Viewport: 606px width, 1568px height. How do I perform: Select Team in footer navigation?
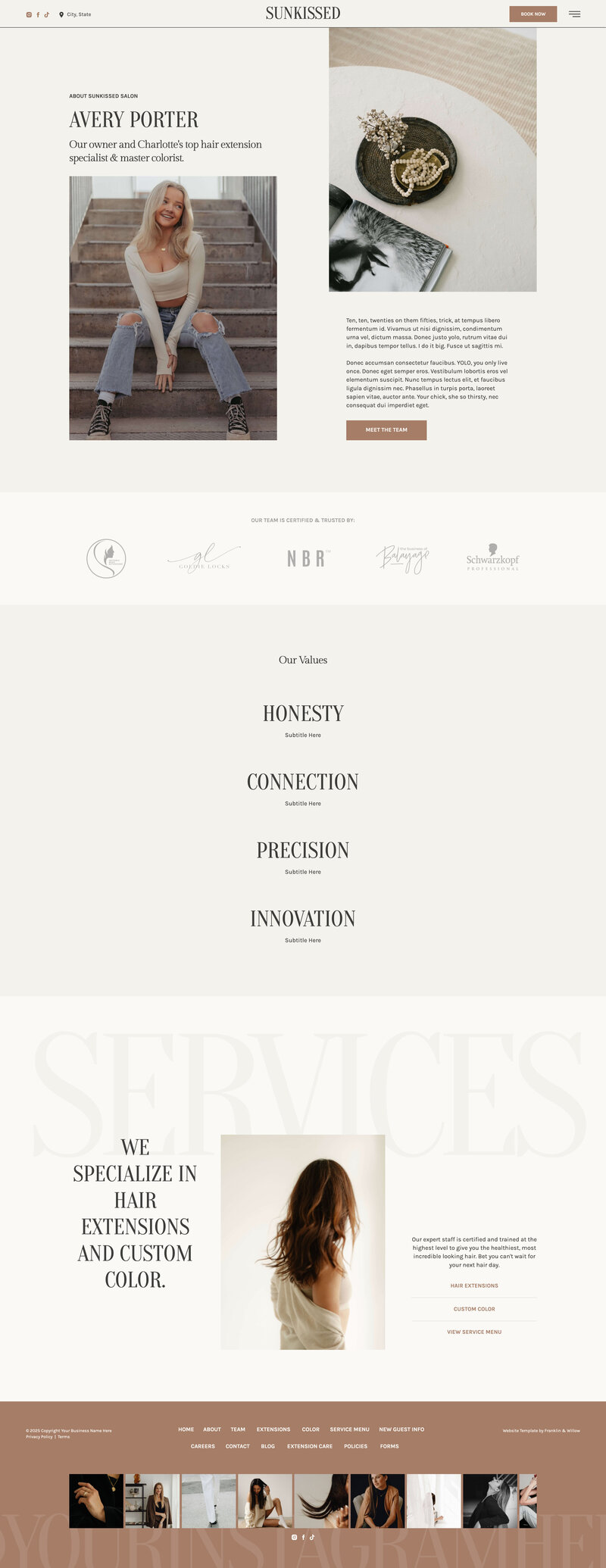(x=238, y=1429)
